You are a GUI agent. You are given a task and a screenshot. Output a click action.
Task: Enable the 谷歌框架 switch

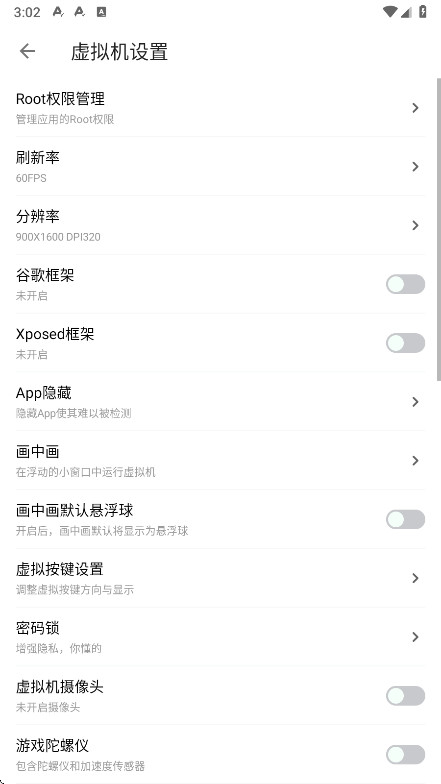coord(405,284)
